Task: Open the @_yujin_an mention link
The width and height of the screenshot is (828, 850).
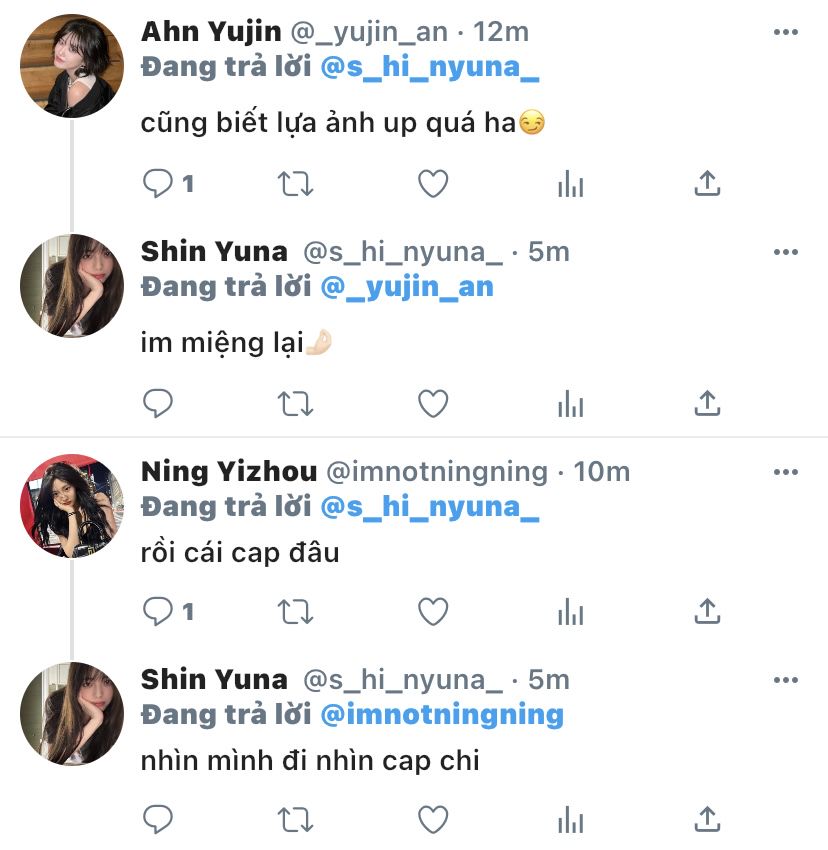Action: point(406,287)
